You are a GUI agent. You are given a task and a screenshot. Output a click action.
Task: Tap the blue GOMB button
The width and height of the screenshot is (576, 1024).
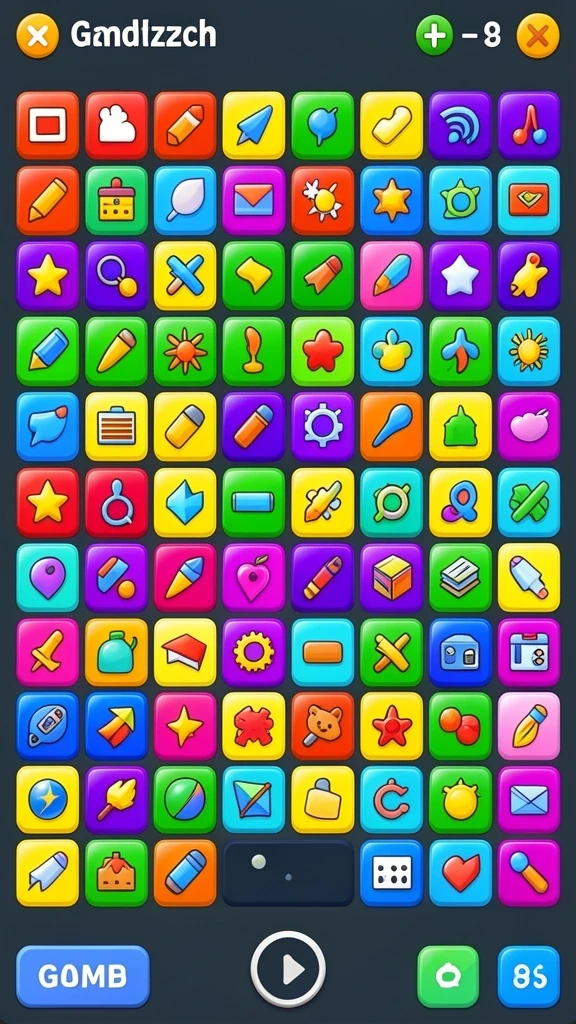click(83, 976)
